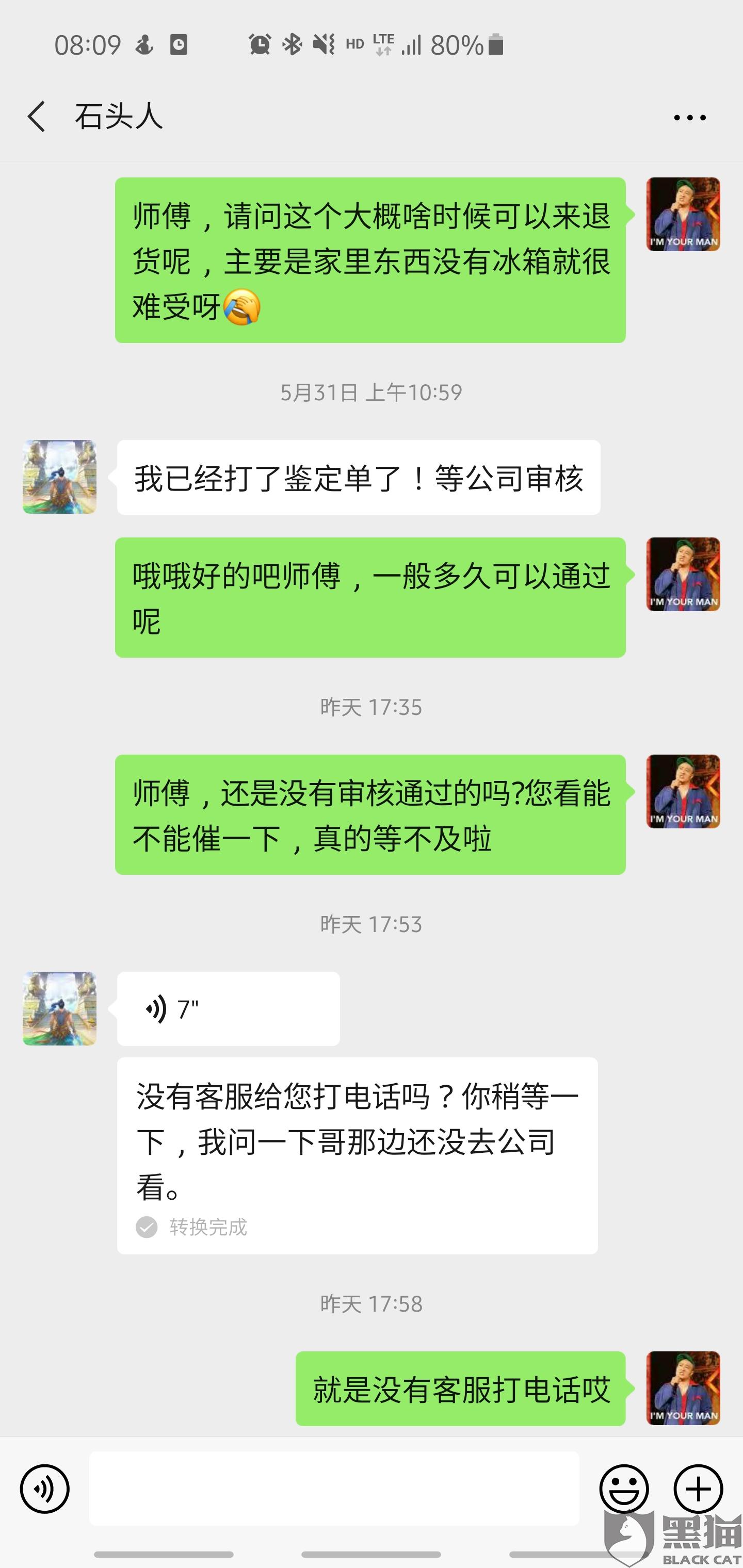Open the three-dot chat options menu
Screen dimensions: 743x1568
tap(689, 118)
